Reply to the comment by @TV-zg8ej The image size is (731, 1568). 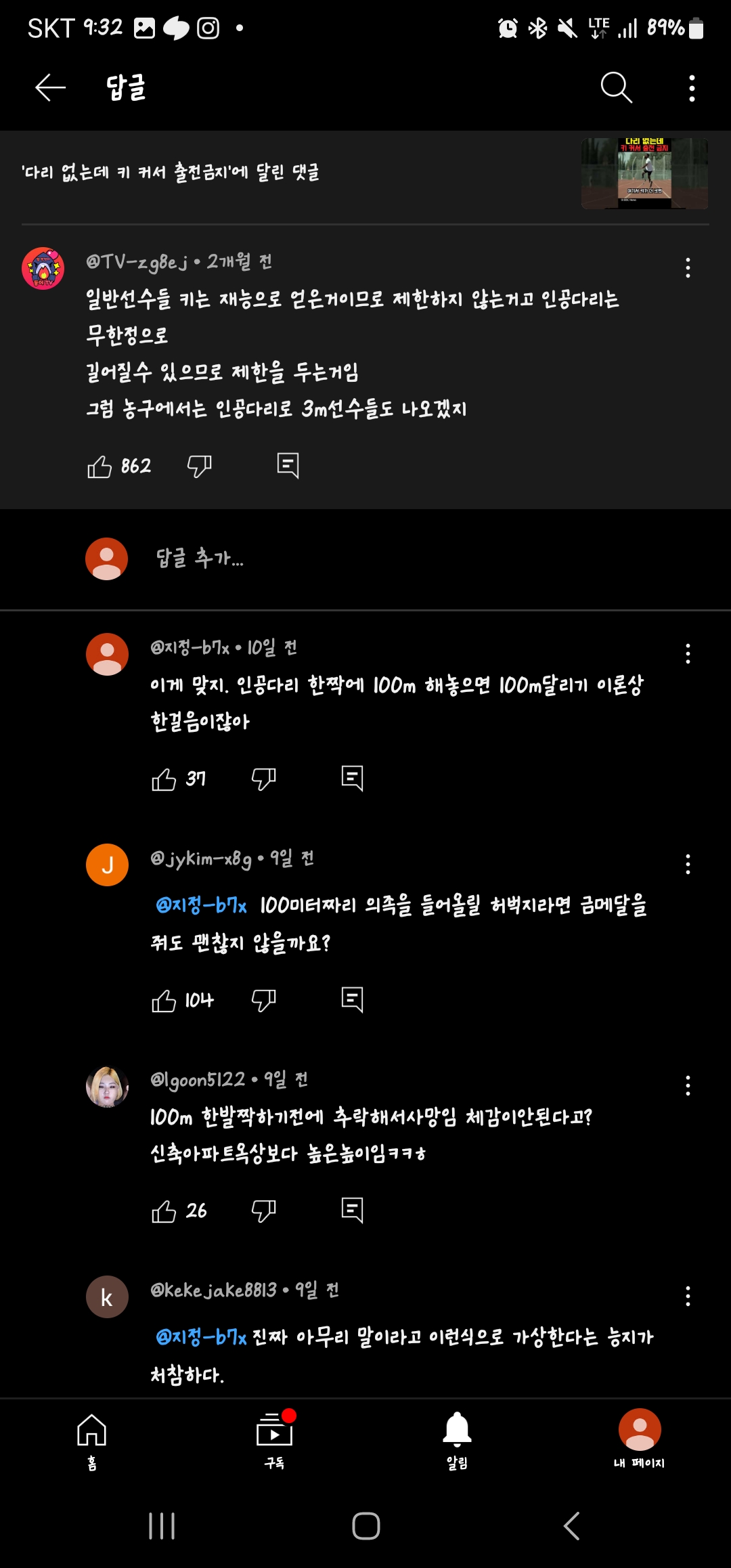click(288, 466)
